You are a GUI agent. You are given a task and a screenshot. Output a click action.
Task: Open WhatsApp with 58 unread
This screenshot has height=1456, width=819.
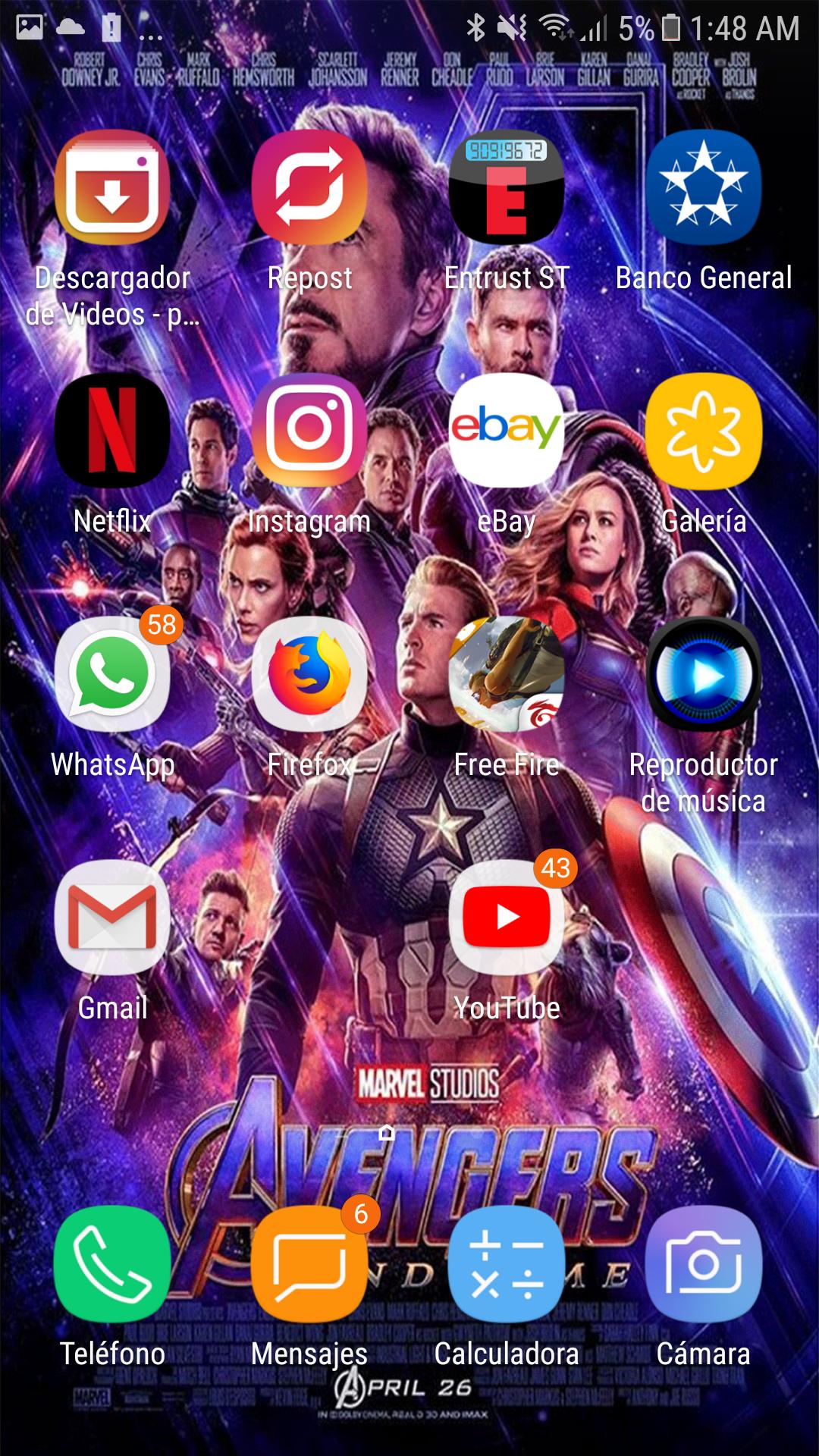pyautogui.click(x=112, y=674)
